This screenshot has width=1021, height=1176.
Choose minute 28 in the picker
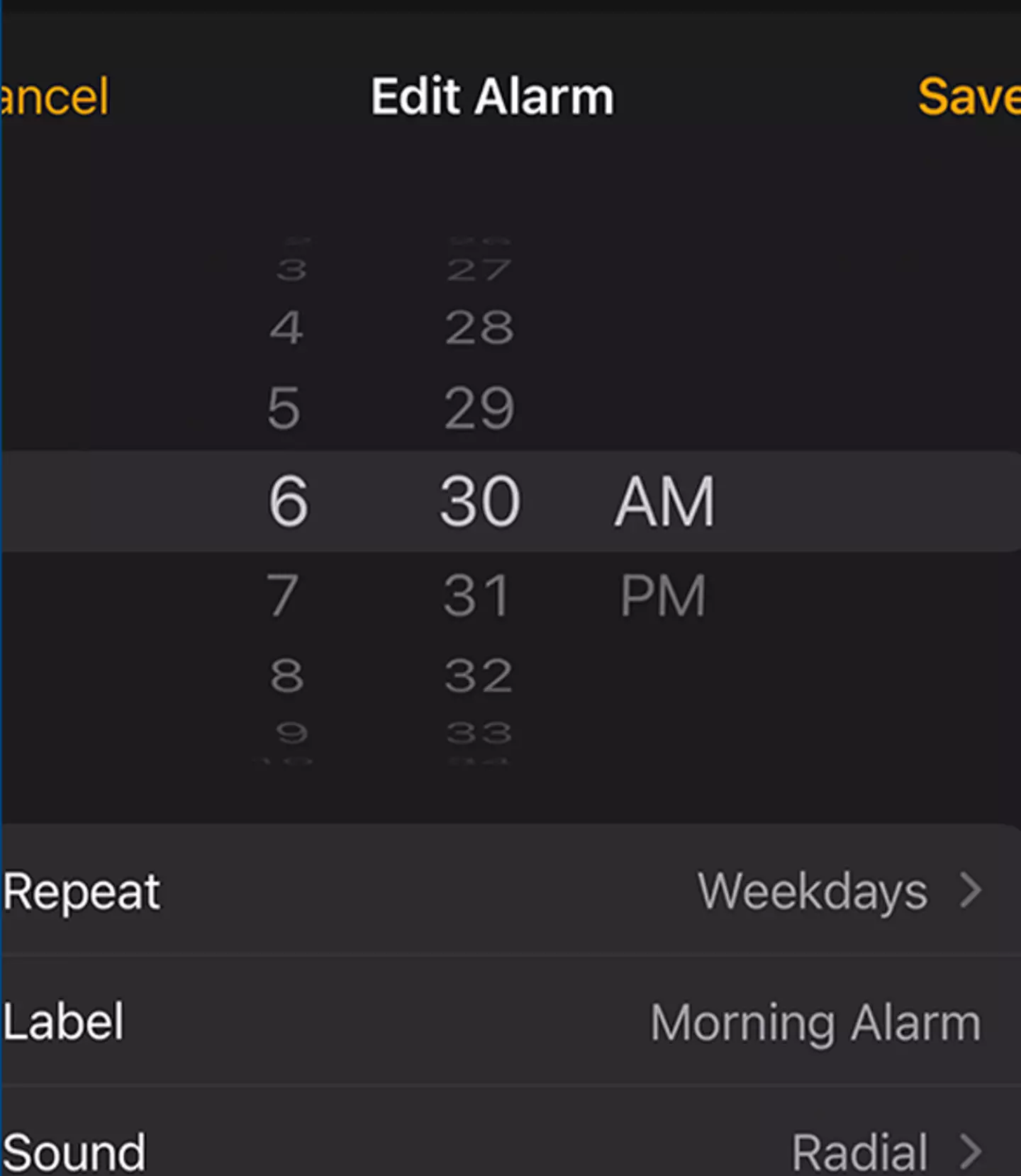click(479, 328)
